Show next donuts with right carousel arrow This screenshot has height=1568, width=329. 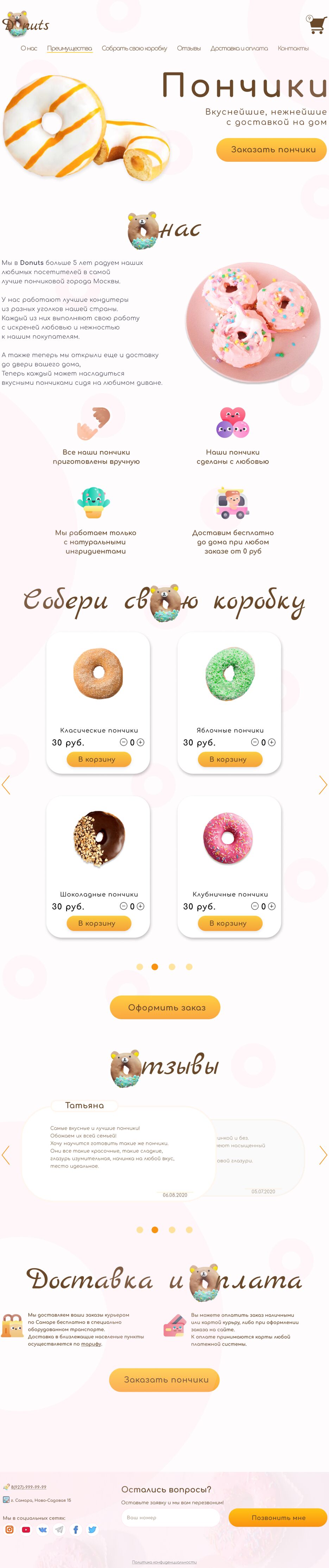pos(322,785)
